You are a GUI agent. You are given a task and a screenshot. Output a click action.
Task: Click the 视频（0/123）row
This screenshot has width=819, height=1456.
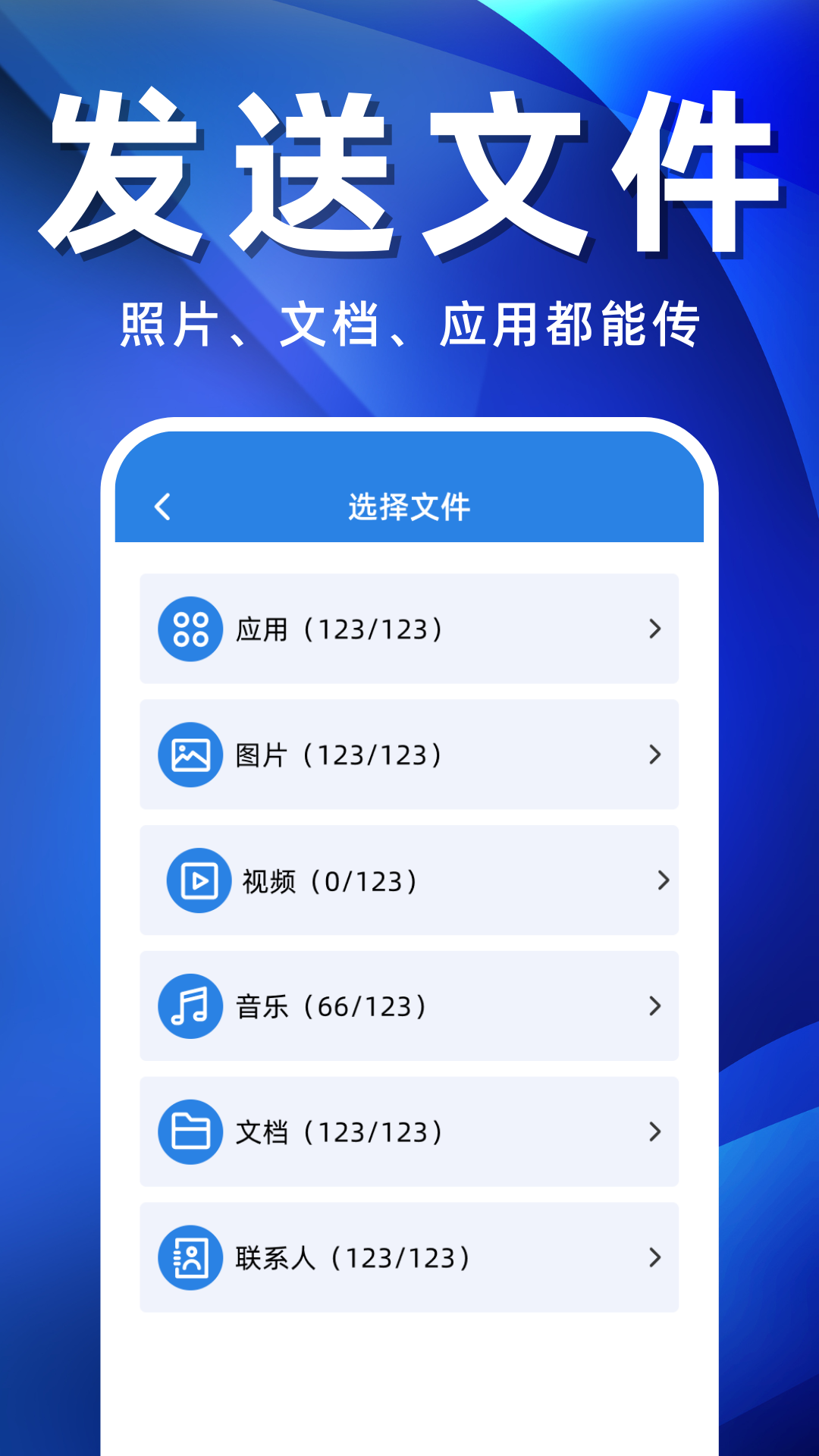click(409, 880)
